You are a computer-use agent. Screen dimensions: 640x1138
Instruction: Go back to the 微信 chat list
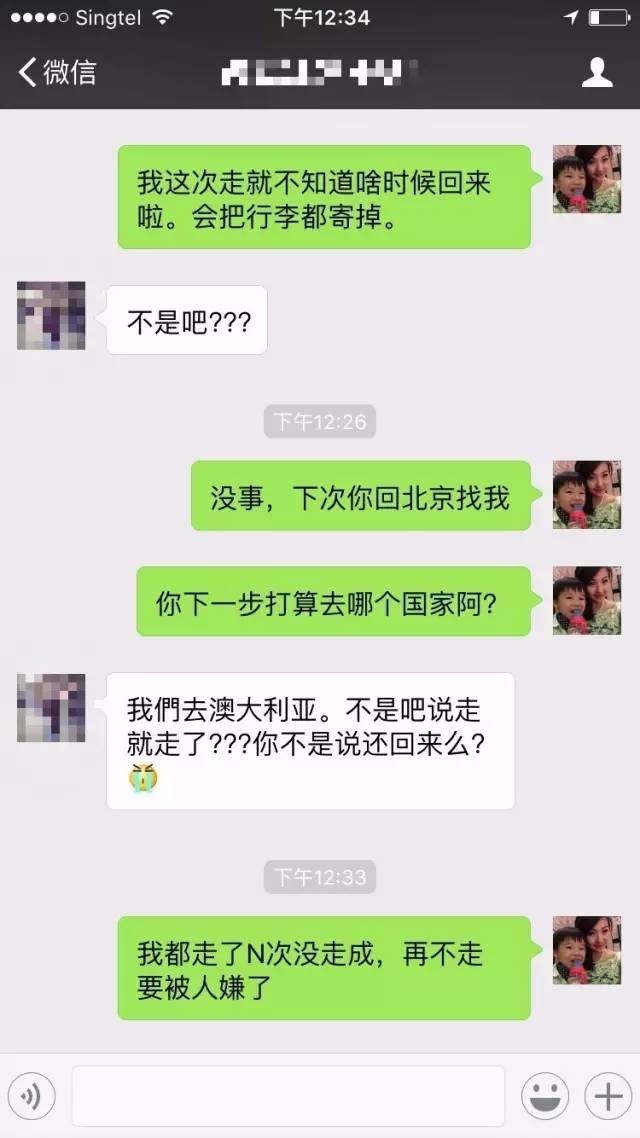pyautogui.click(x=58, y=72)
